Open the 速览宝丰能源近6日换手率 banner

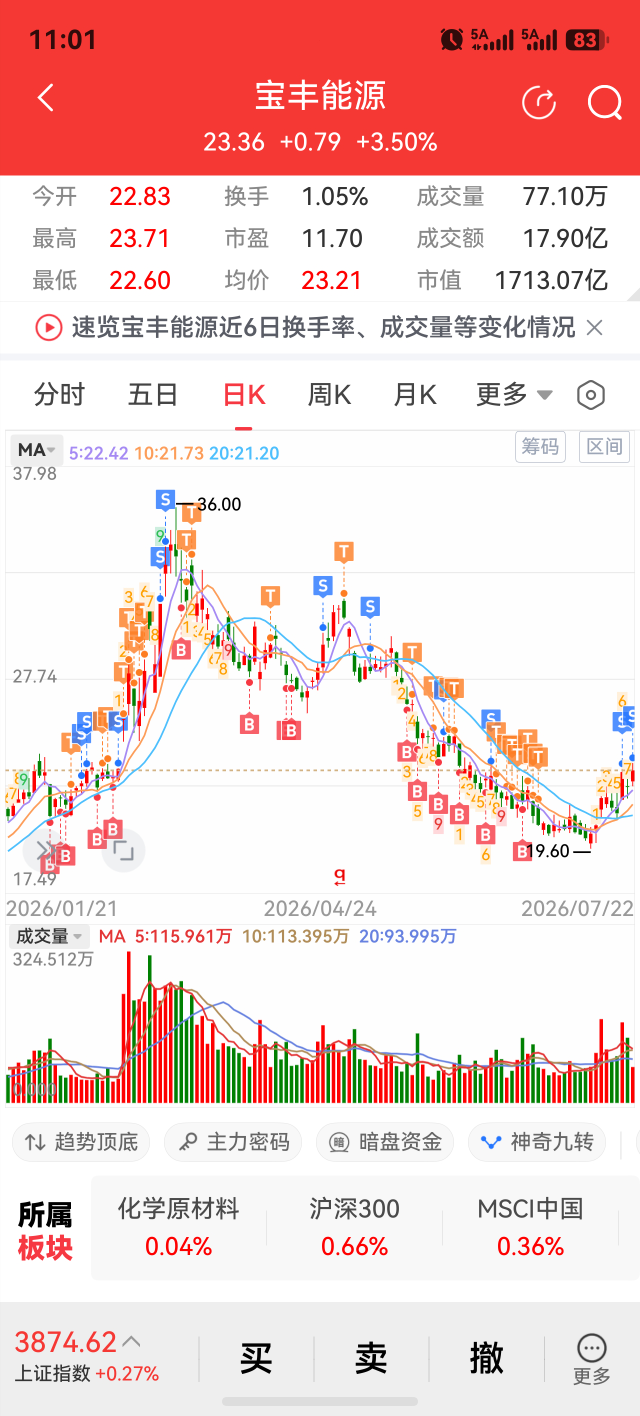click(306, 327)
